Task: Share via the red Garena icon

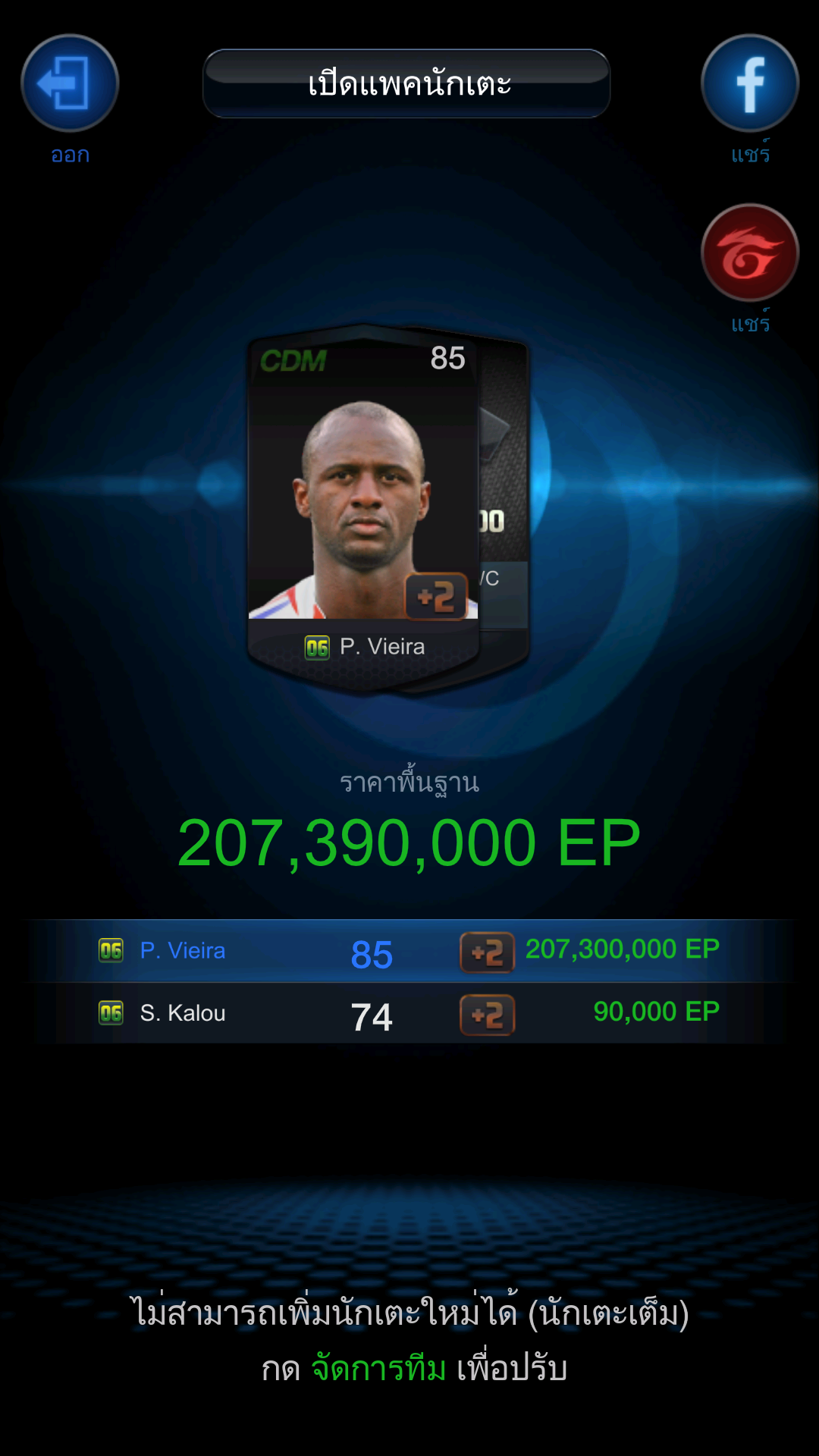Action: [749, 253]
